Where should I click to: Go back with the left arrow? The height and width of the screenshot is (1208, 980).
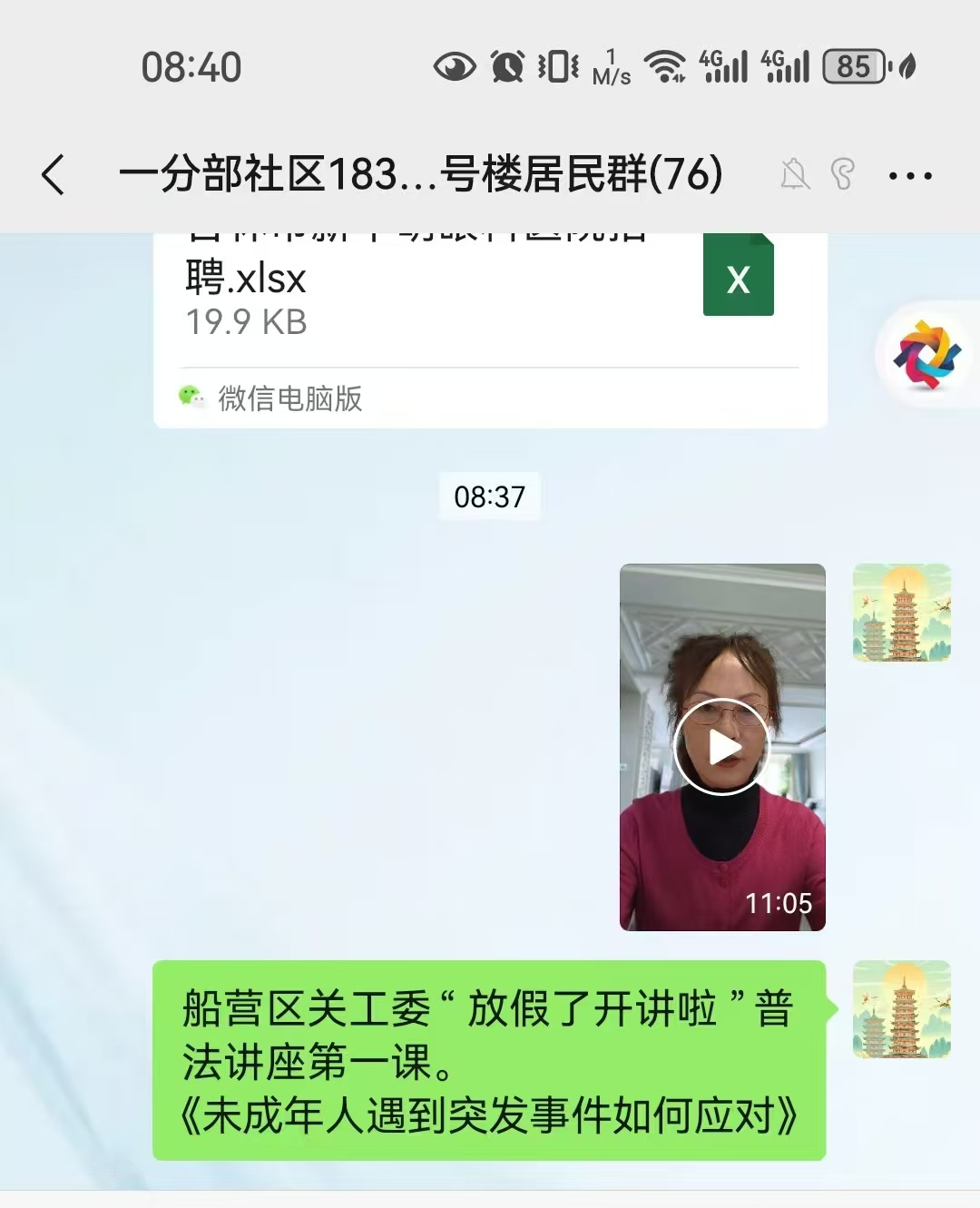click(x=52, y=175)
